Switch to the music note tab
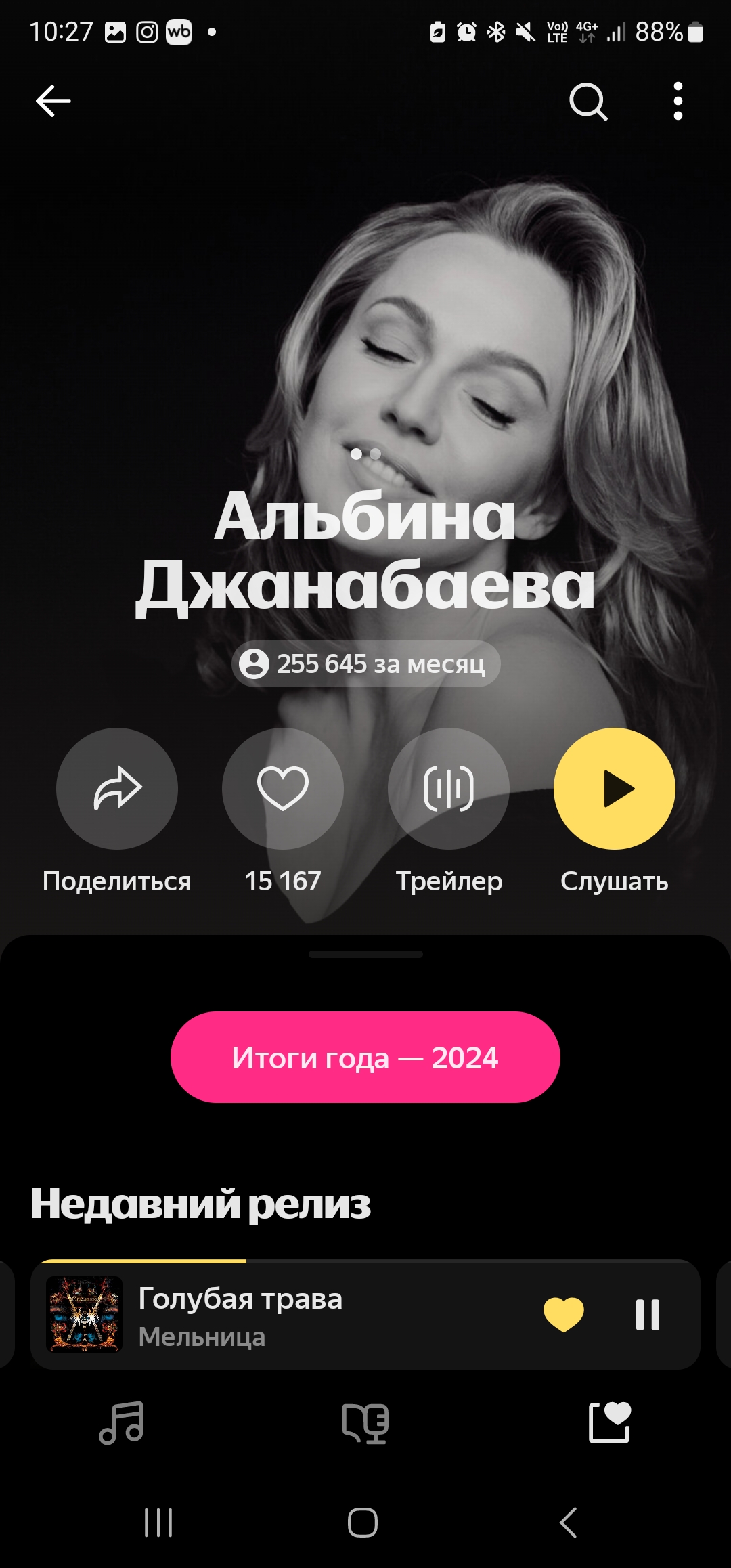Image resolution: width=731 pixels, height=1568 pixels. click(122, 1423)
